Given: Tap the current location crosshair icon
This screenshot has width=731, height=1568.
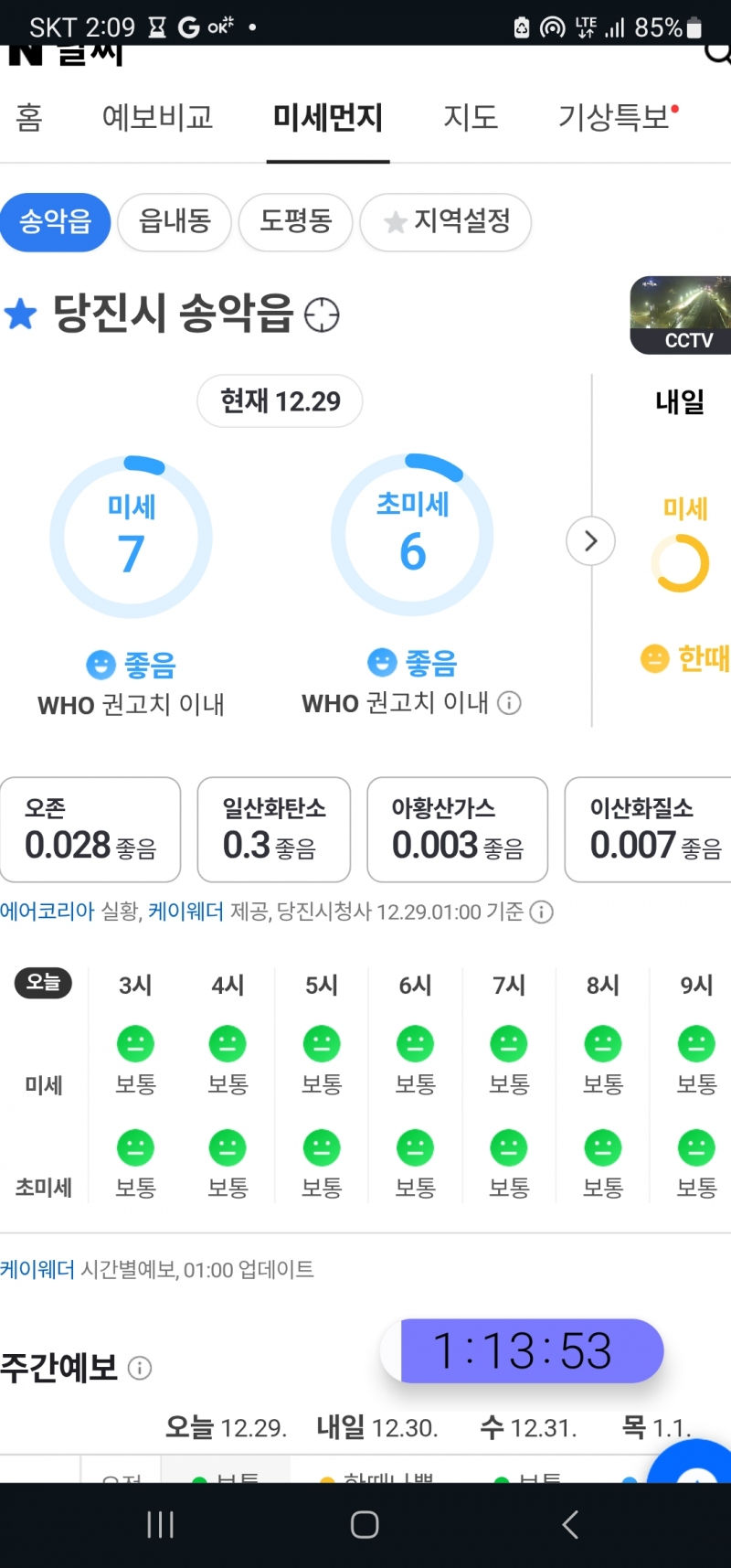Looking at the screenshot, I should click(322, 315).
